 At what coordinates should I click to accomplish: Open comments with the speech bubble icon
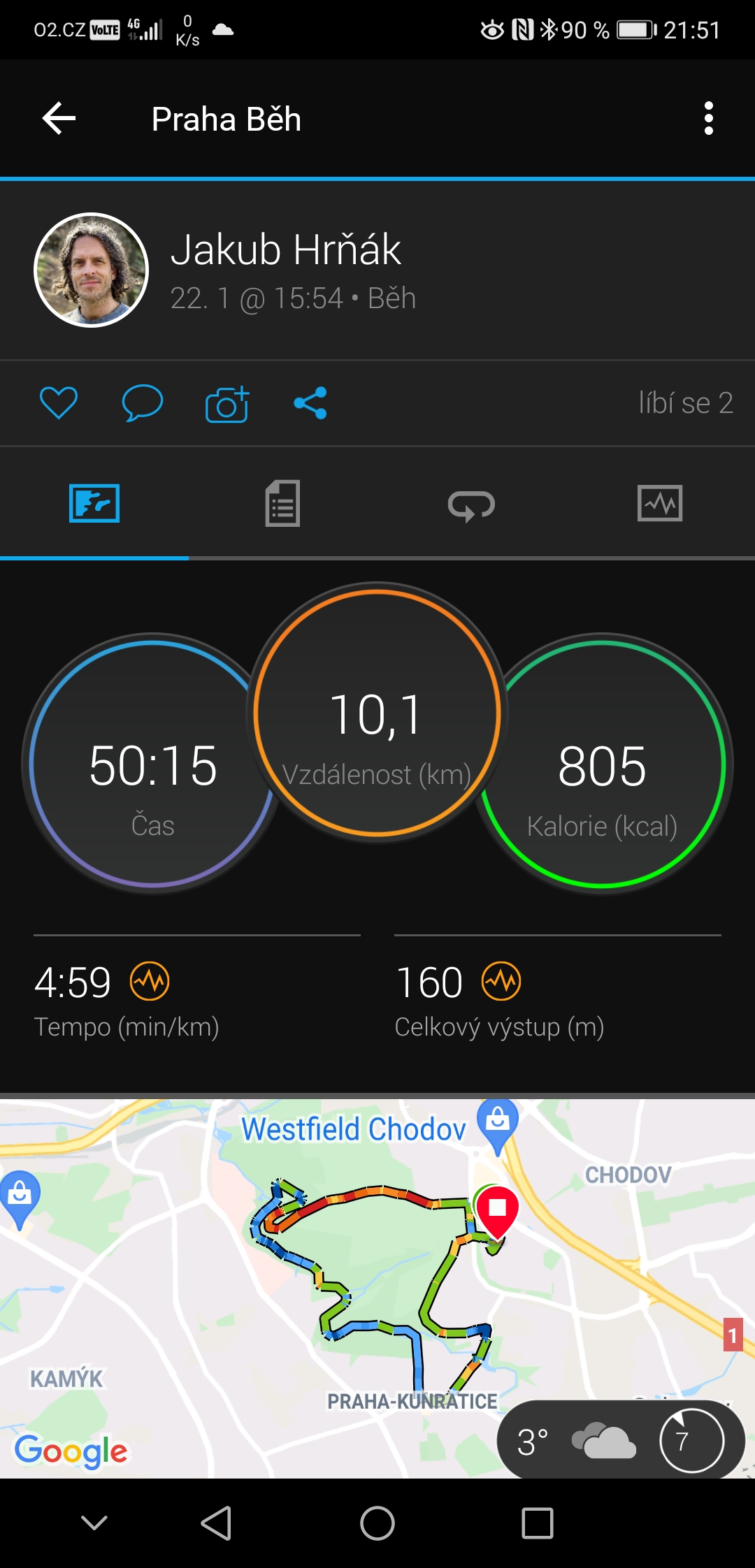click(143, 402)
